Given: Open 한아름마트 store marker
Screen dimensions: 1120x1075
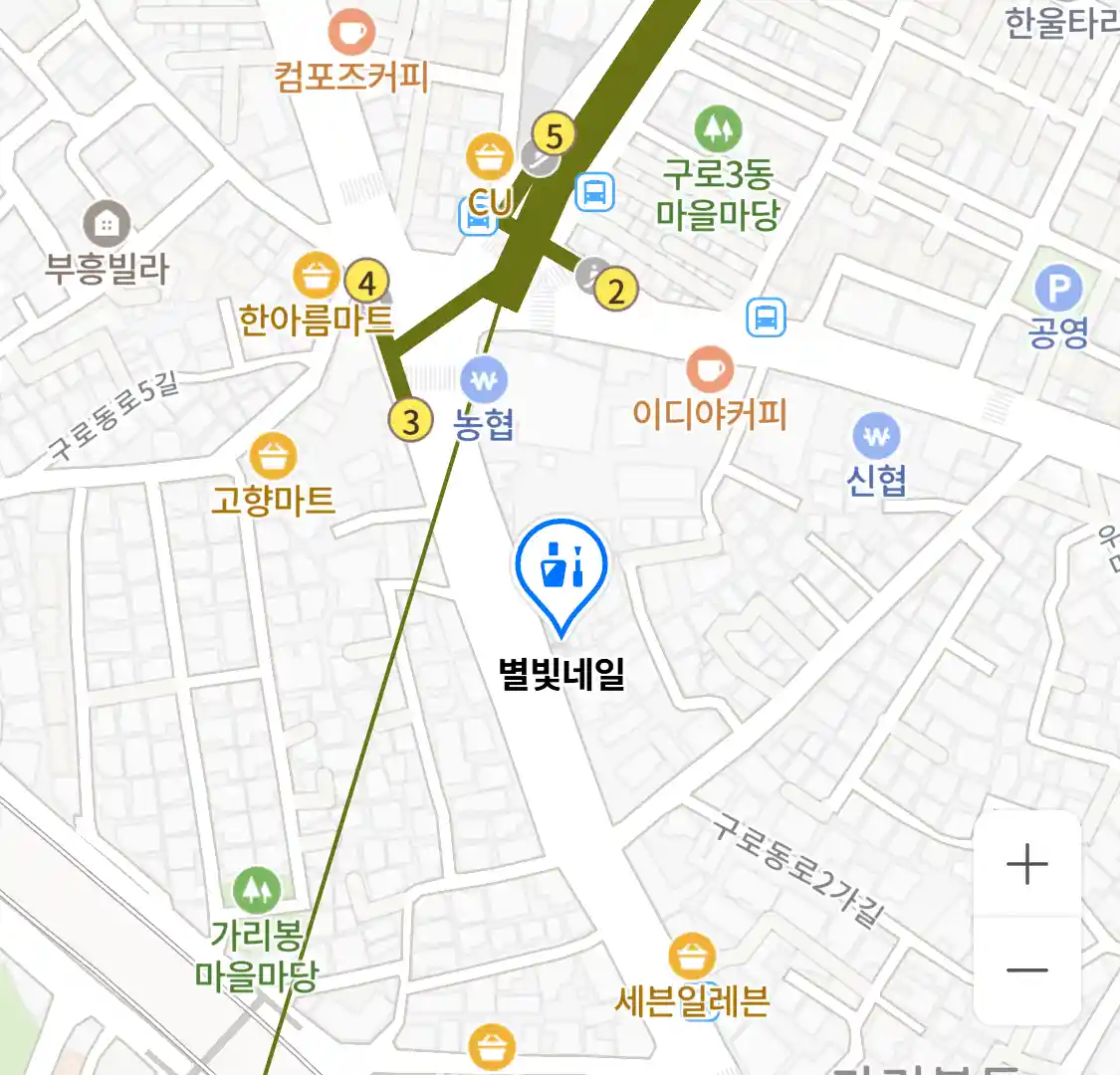Looking at the screenshot, I should point(317,276).
